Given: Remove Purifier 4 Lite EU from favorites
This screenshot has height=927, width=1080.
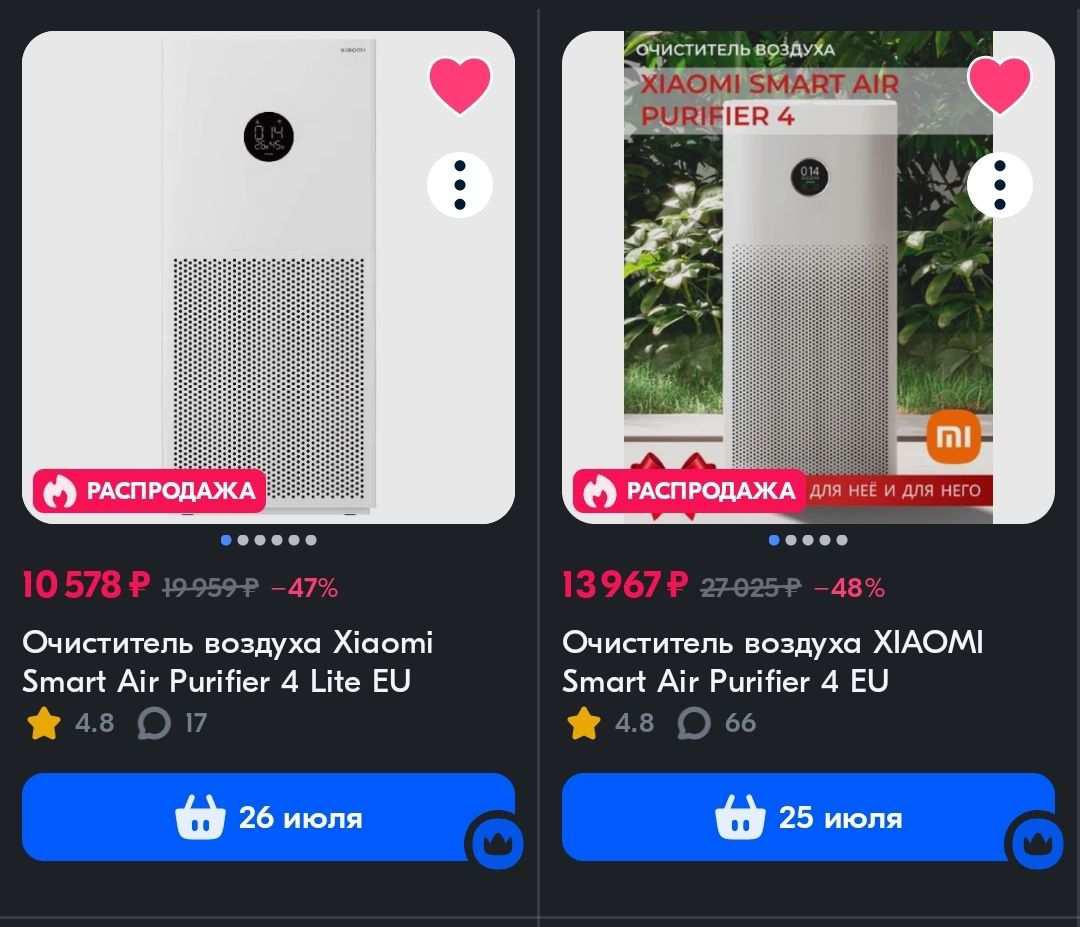Looking at the screenshot, I should coord(460,85).
